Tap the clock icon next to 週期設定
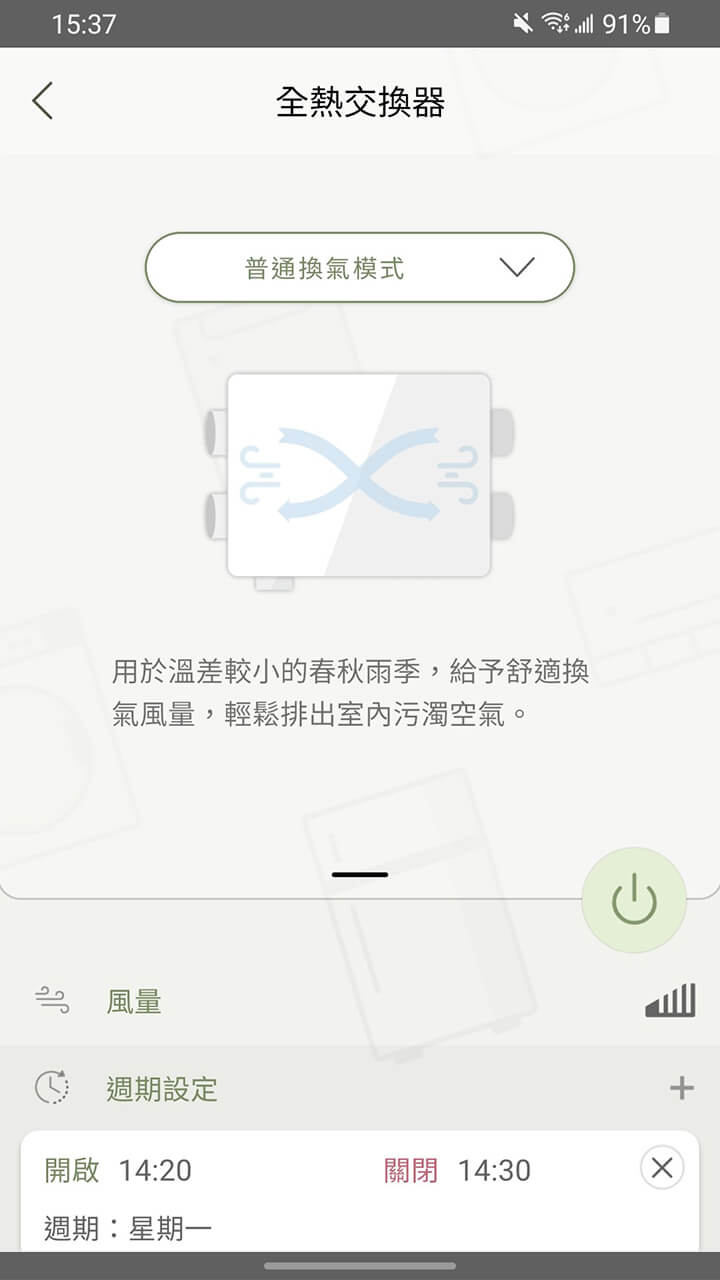Screen dimensions: 720x1280 coord(51,1088)
